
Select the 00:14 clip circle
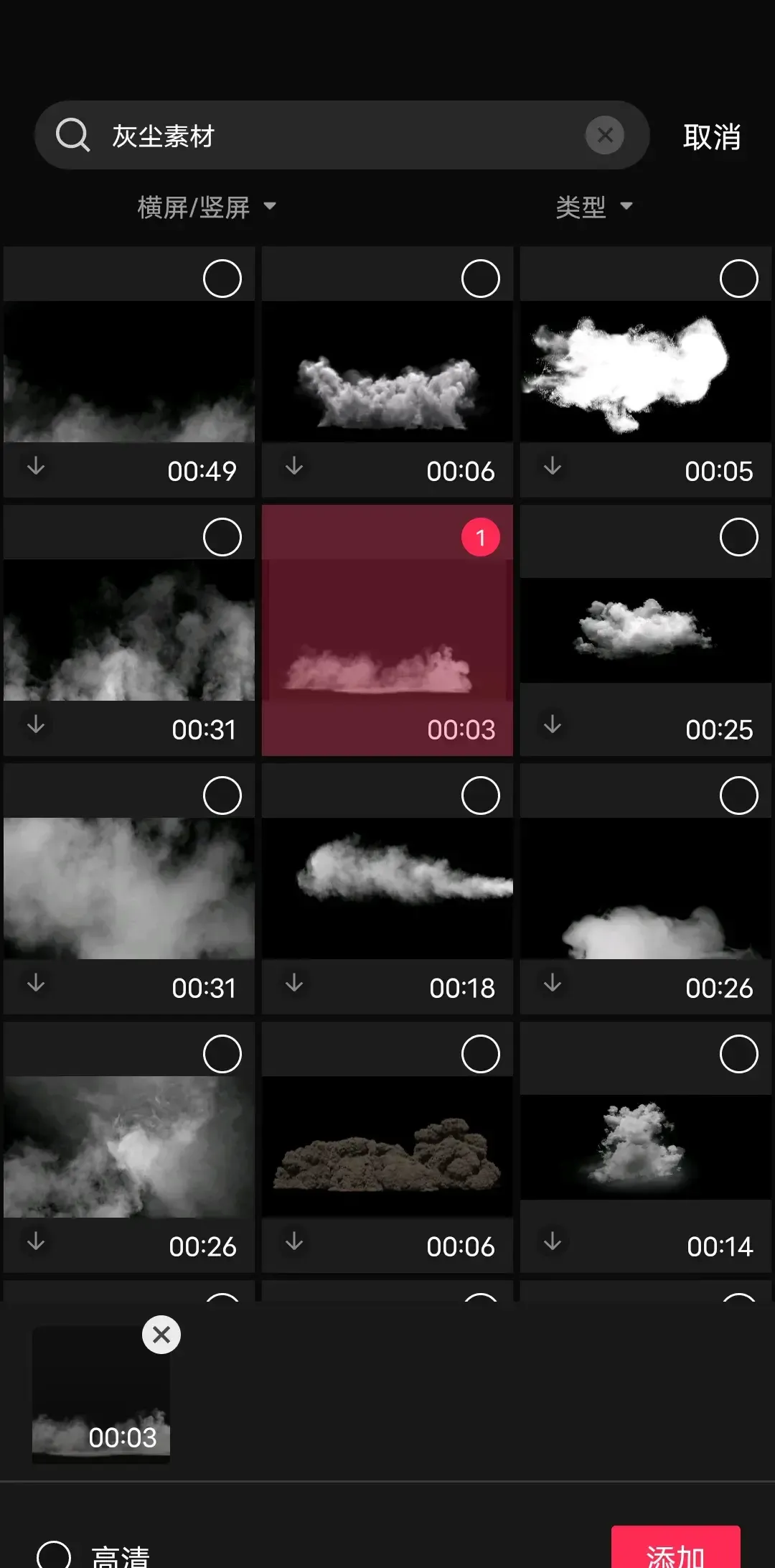point(738,1054)
